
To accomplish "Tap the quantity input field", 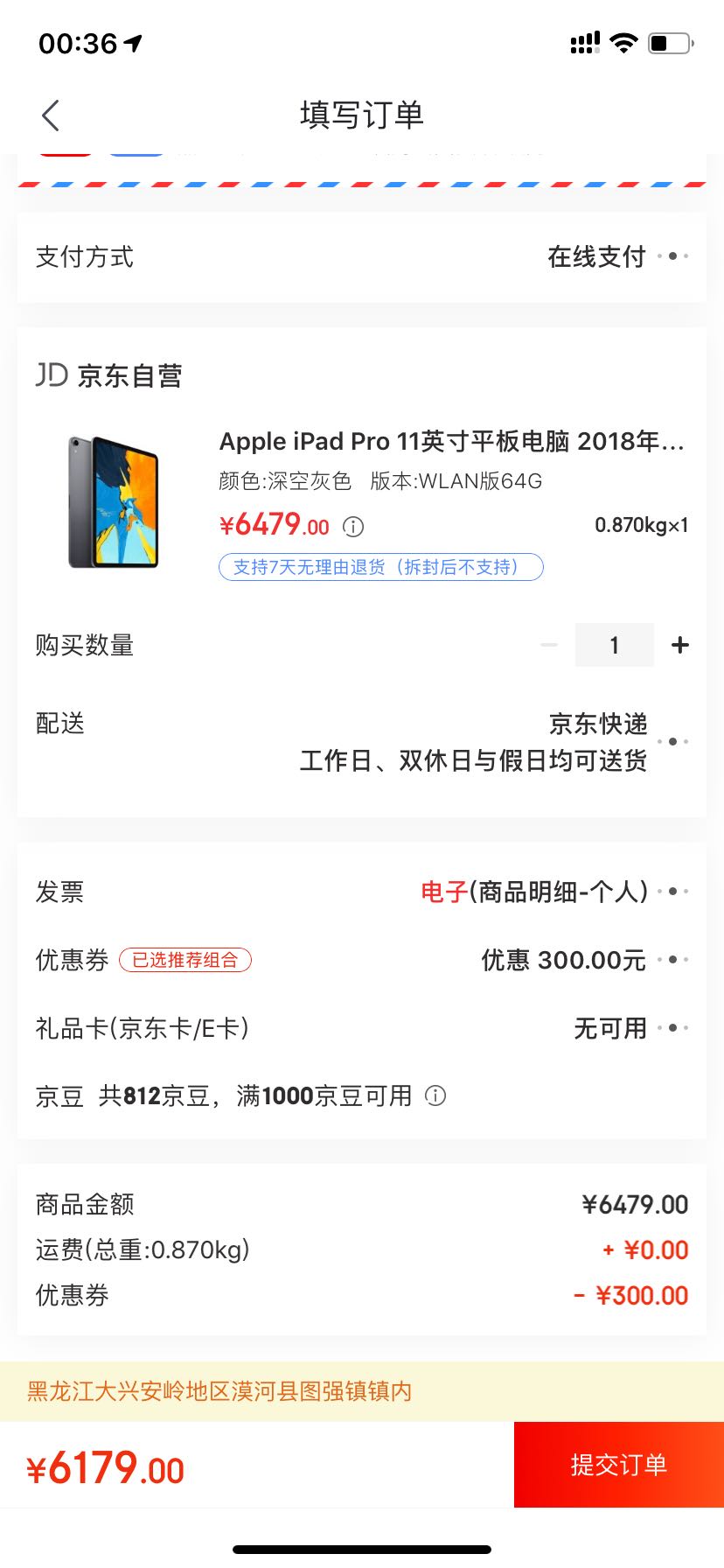I will (x=614, y=645).
